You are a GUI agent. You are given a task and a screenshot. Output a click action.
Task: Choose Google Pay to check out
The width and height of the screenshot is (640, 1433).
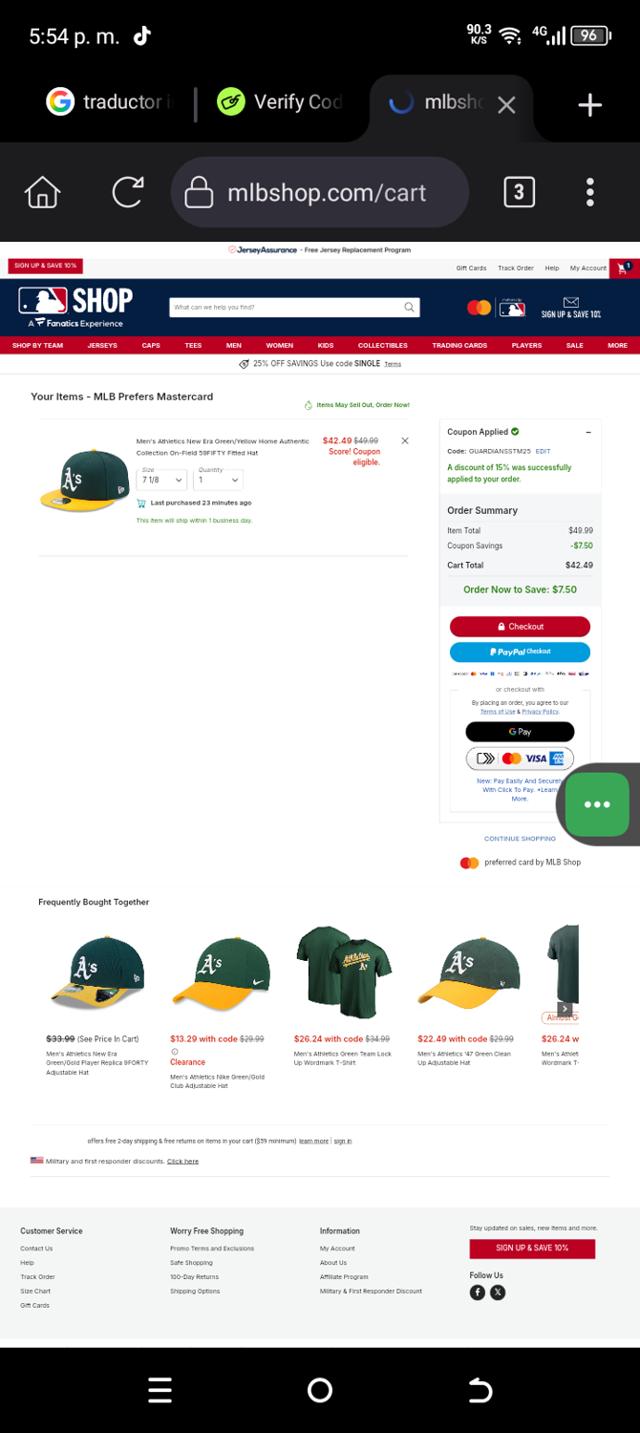point(520,732)
